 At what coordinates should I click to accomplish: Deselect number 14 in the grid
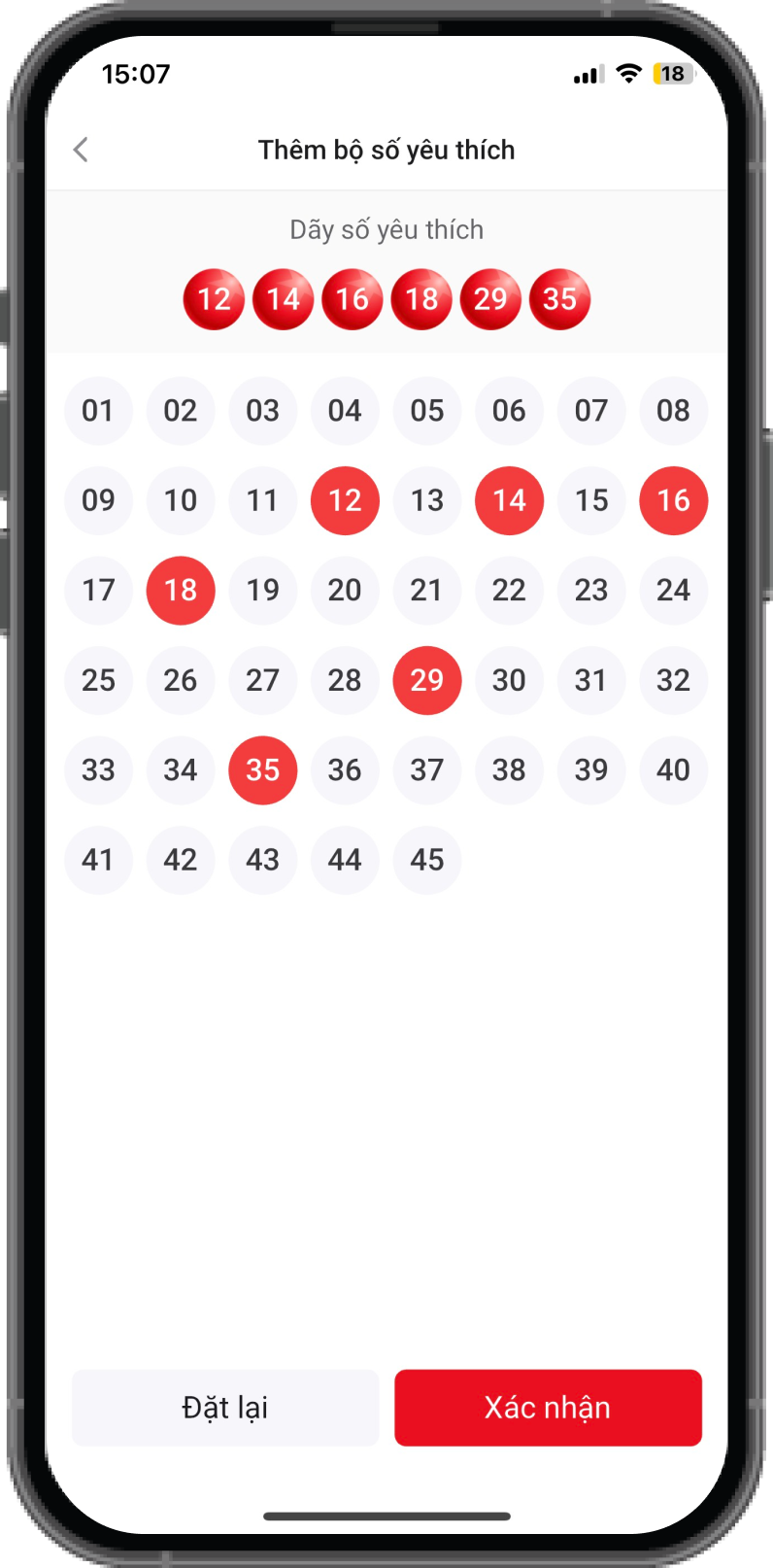click(509, 500)
